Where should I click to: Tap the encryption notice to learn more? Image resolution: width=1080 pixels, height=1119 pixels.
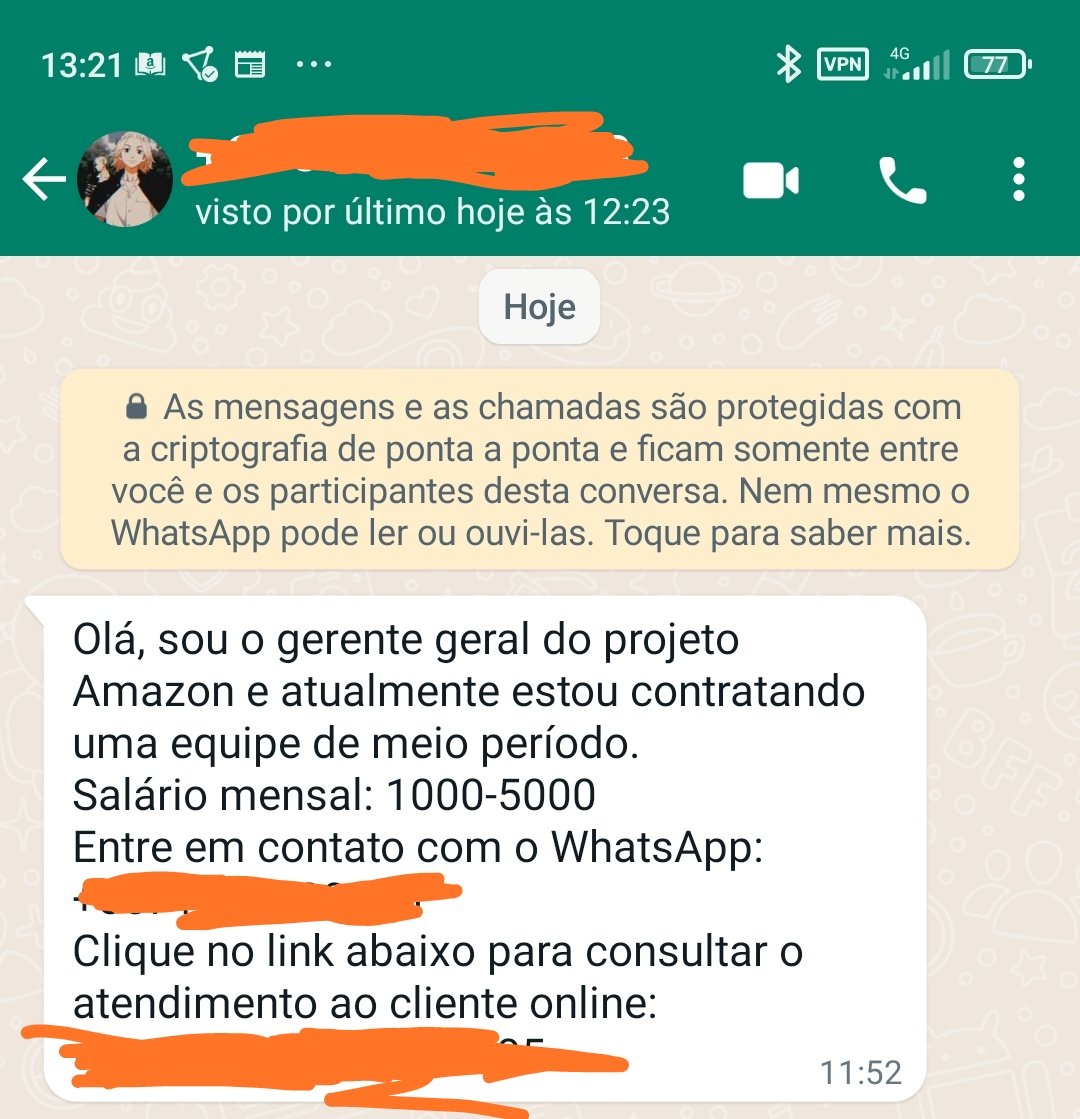click(540, 470)
